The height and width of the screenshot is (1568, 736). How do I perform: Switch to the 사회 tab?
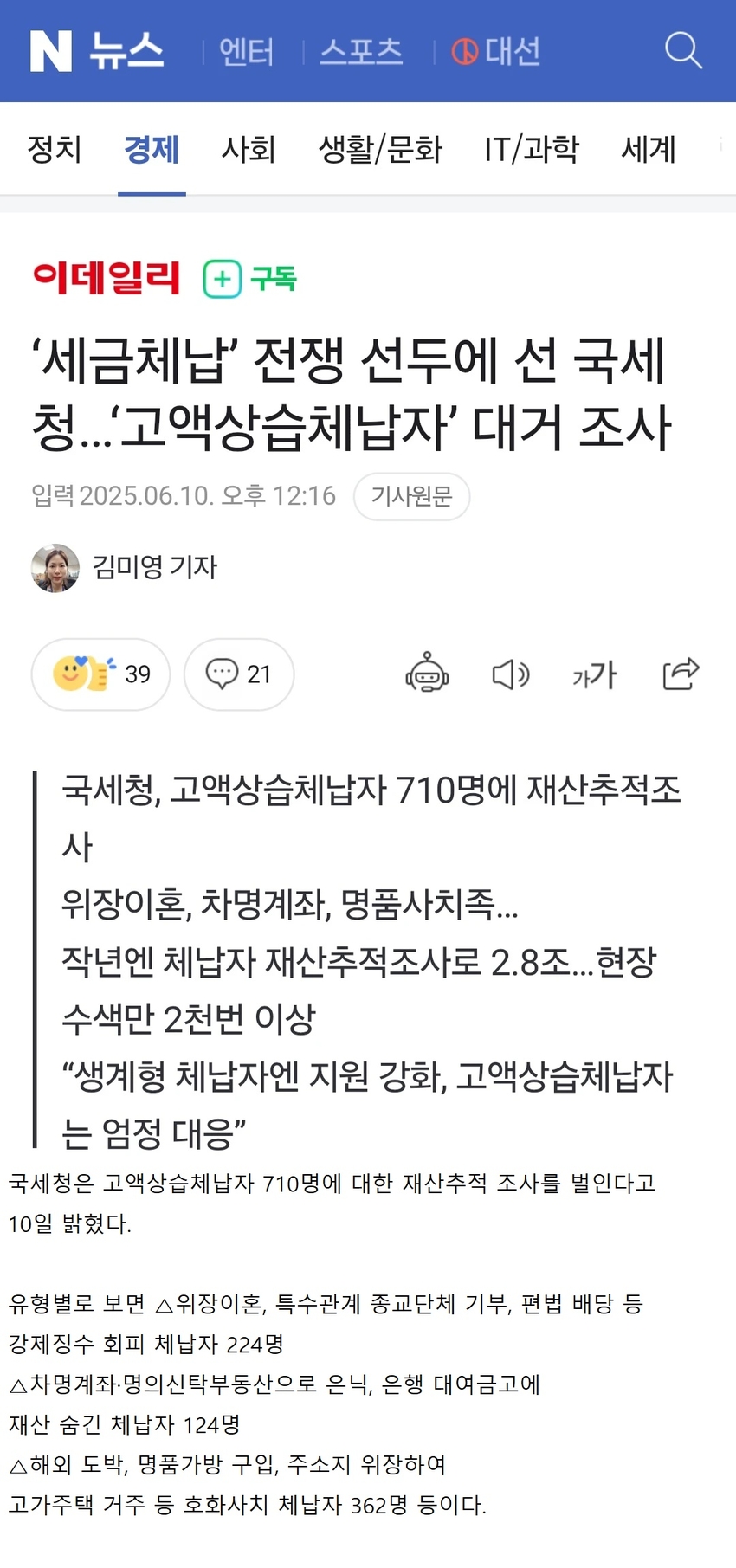coord(249,149)
